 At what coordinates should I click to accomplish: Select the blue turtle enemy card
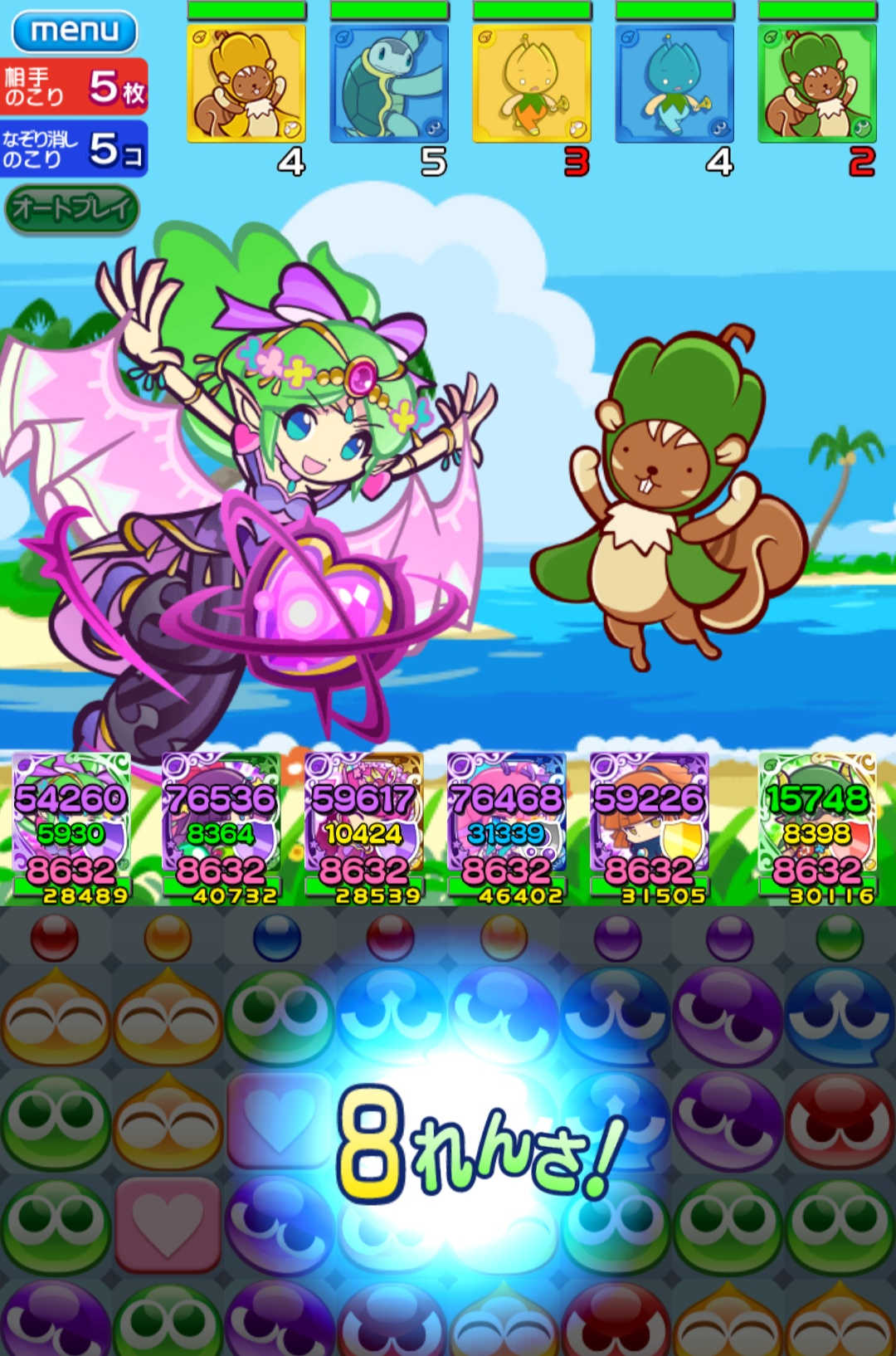[389, 83]
